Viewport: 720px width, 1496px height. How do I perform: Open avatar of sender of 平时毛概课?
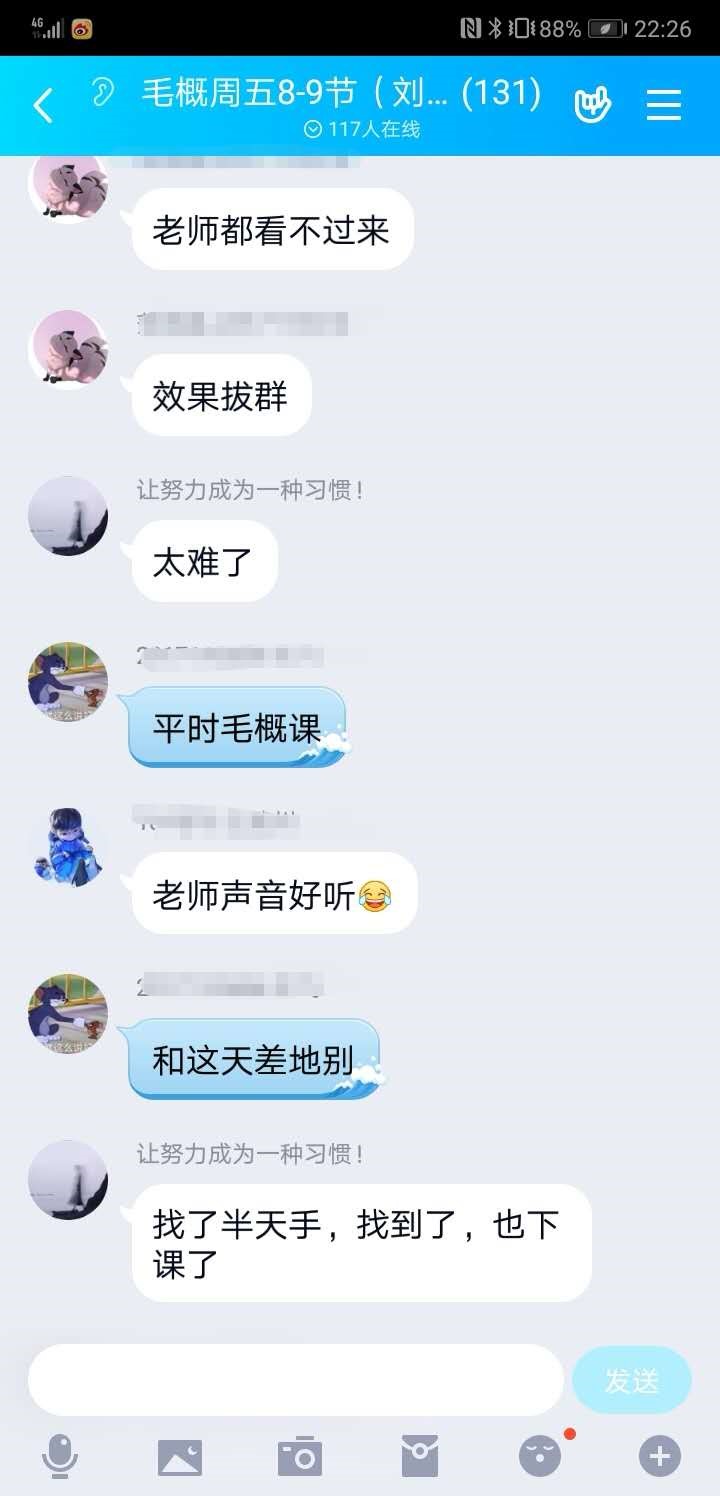pos(68,682)
